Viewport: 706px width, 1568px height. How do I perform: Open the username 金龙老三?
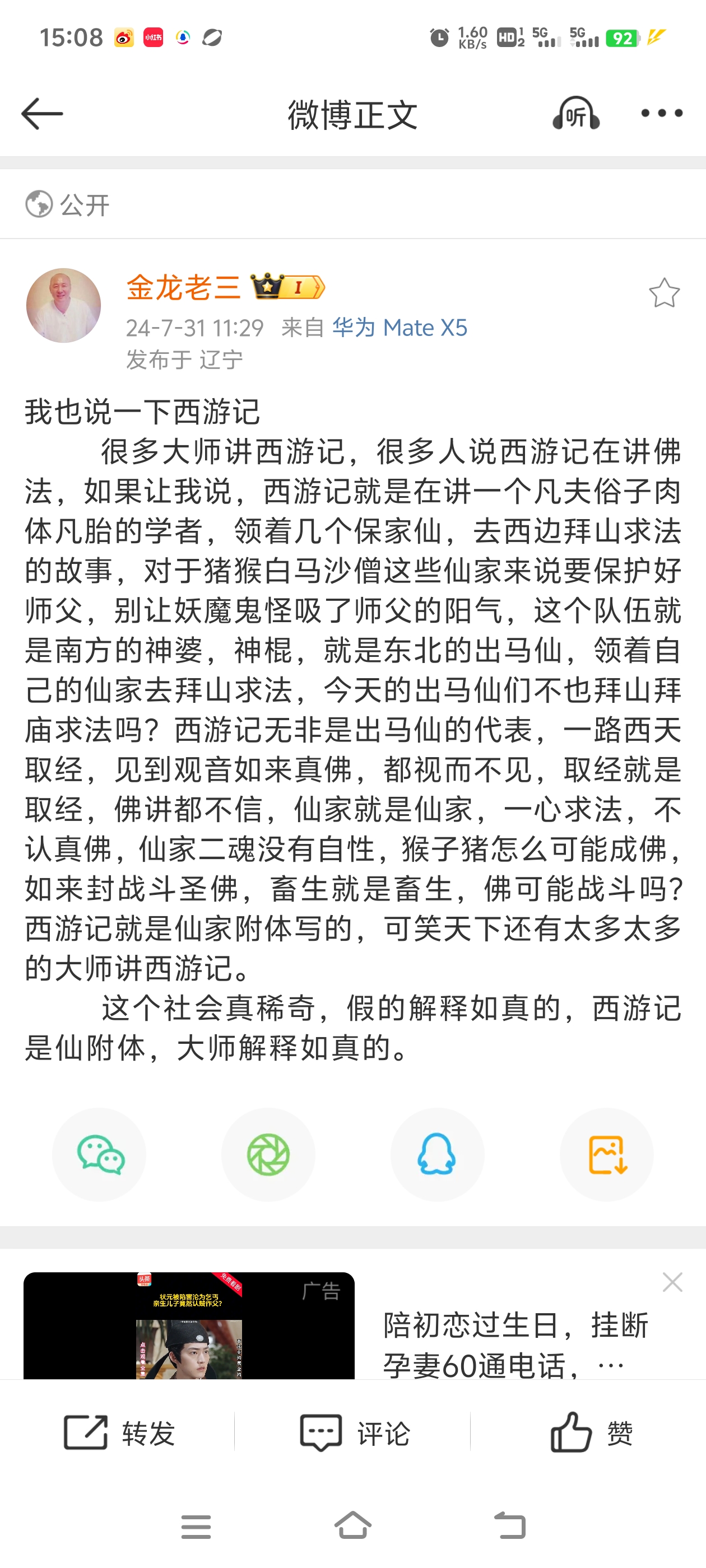[183, 287]
